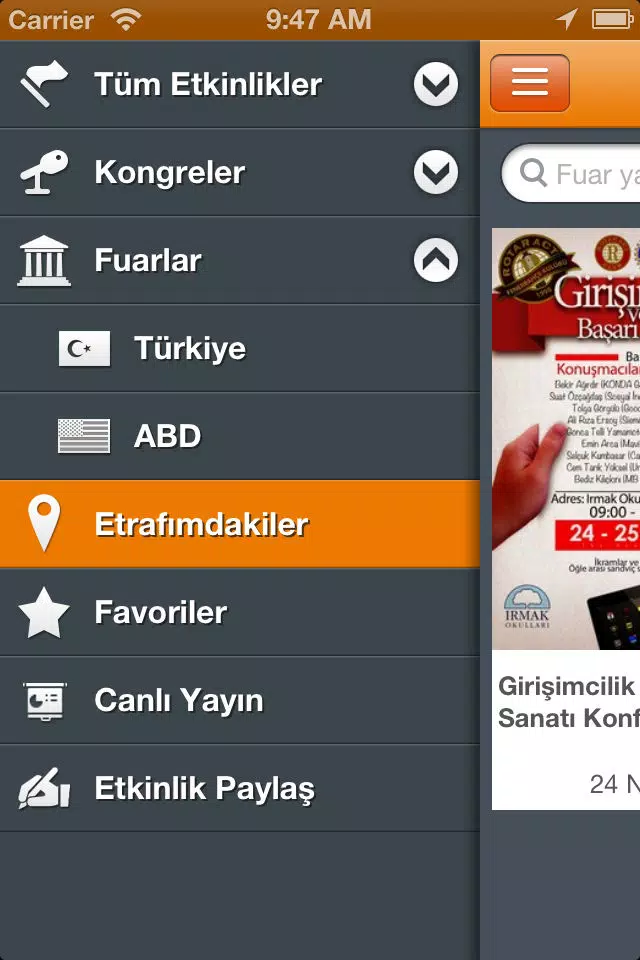Open the Fuarlar menu item
This screenshot has height=960, width=640.
pyautogui.click(x=148, y=261)
